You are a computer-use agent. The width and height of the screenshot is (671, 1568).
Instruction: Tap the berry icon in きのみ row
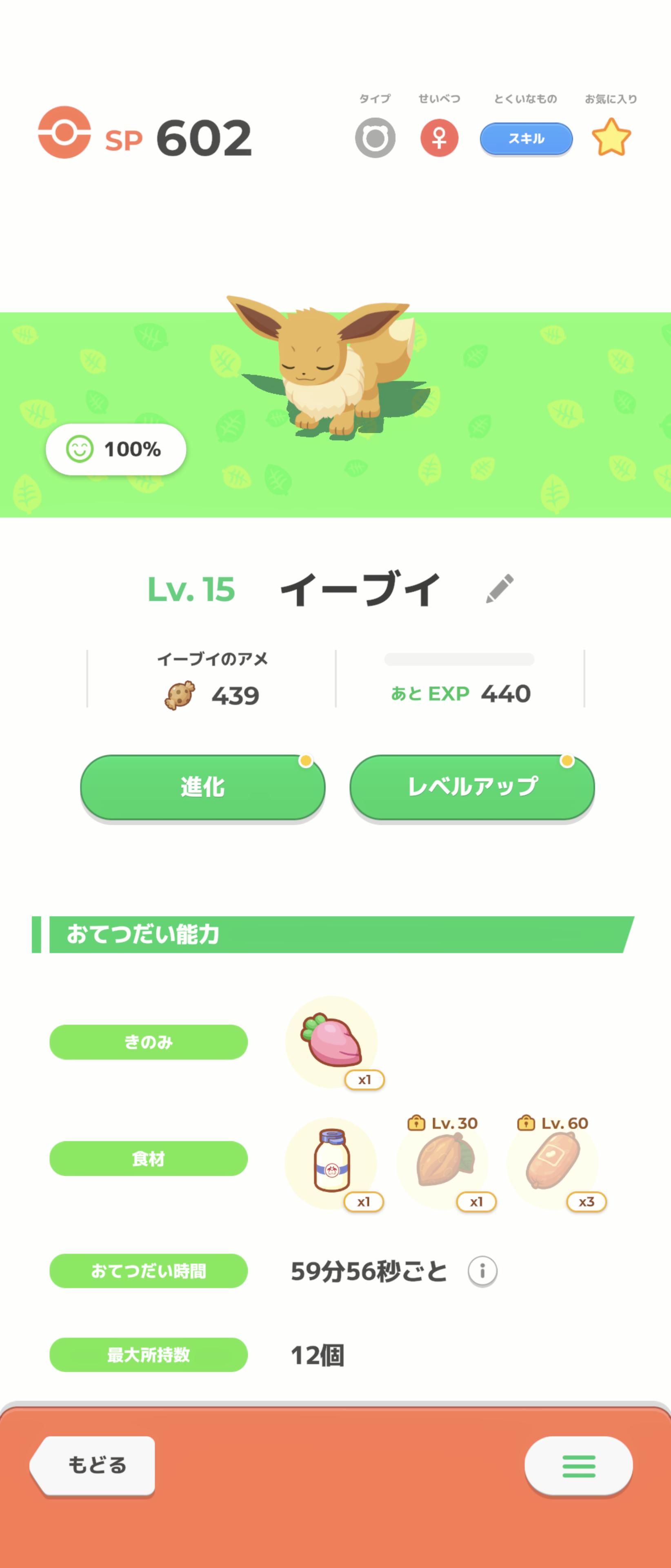point(331,1042)
